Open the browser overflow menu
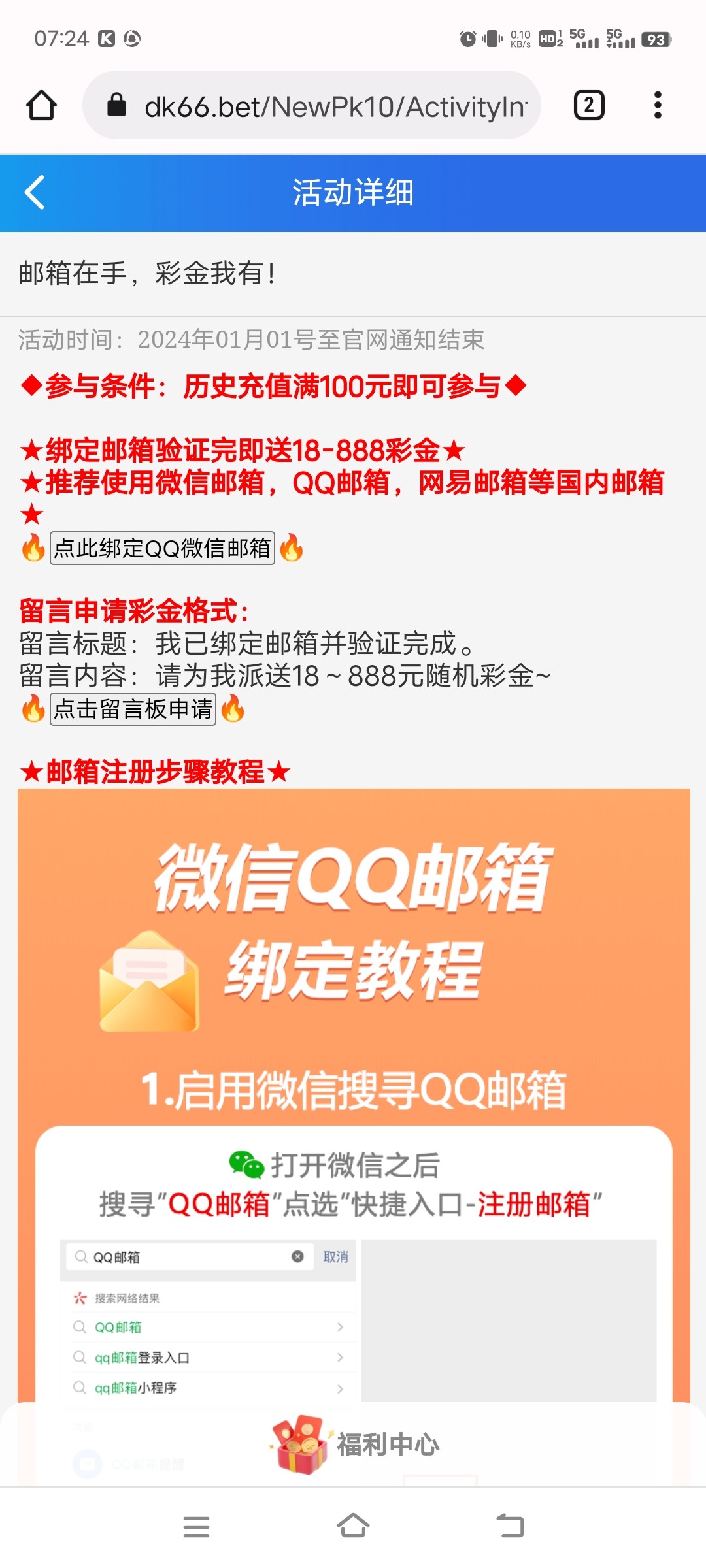The width and height of the screenshot is (706, 1568). [x=658, y=105]
